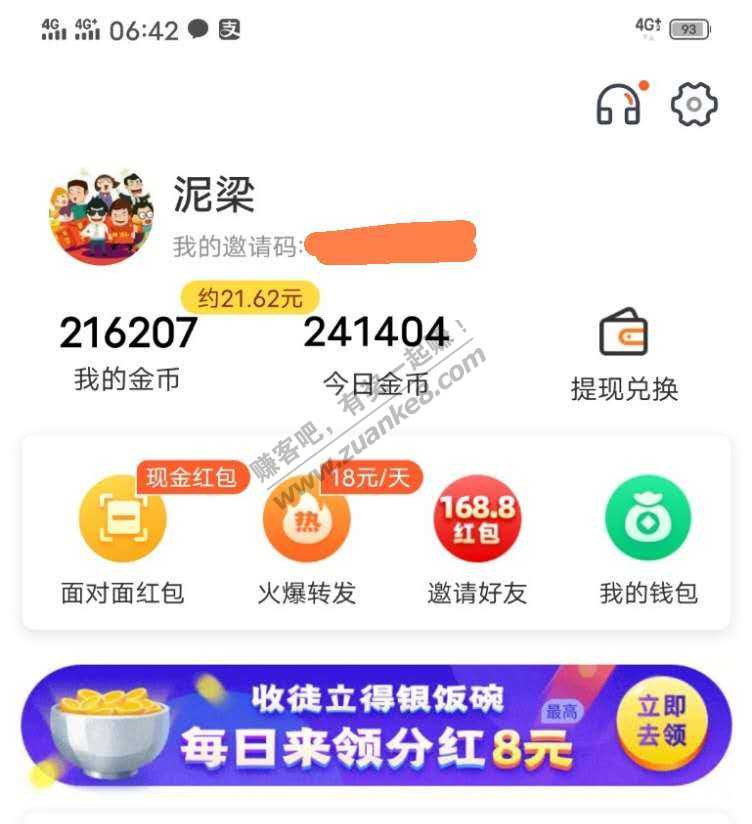The width and height of the screenshot is (752, 824).
Task: Open the settings gear
Action: 694,104
